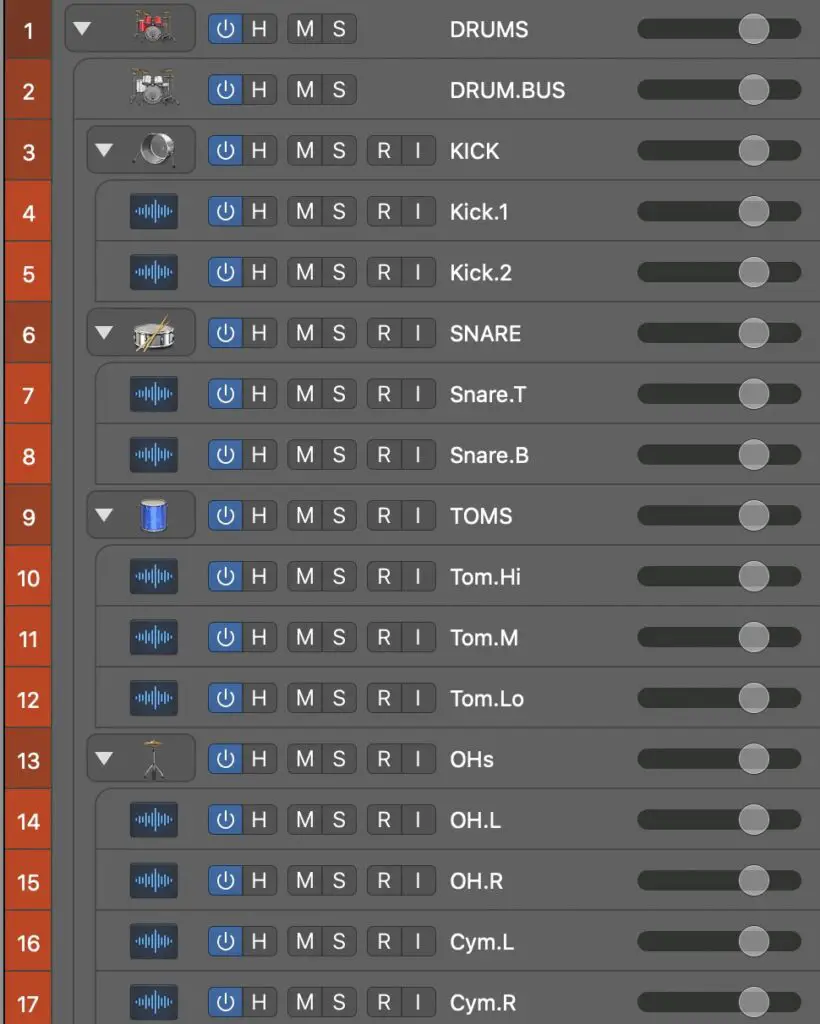Enable input monitoring on Snare.B

coord(418,455)
